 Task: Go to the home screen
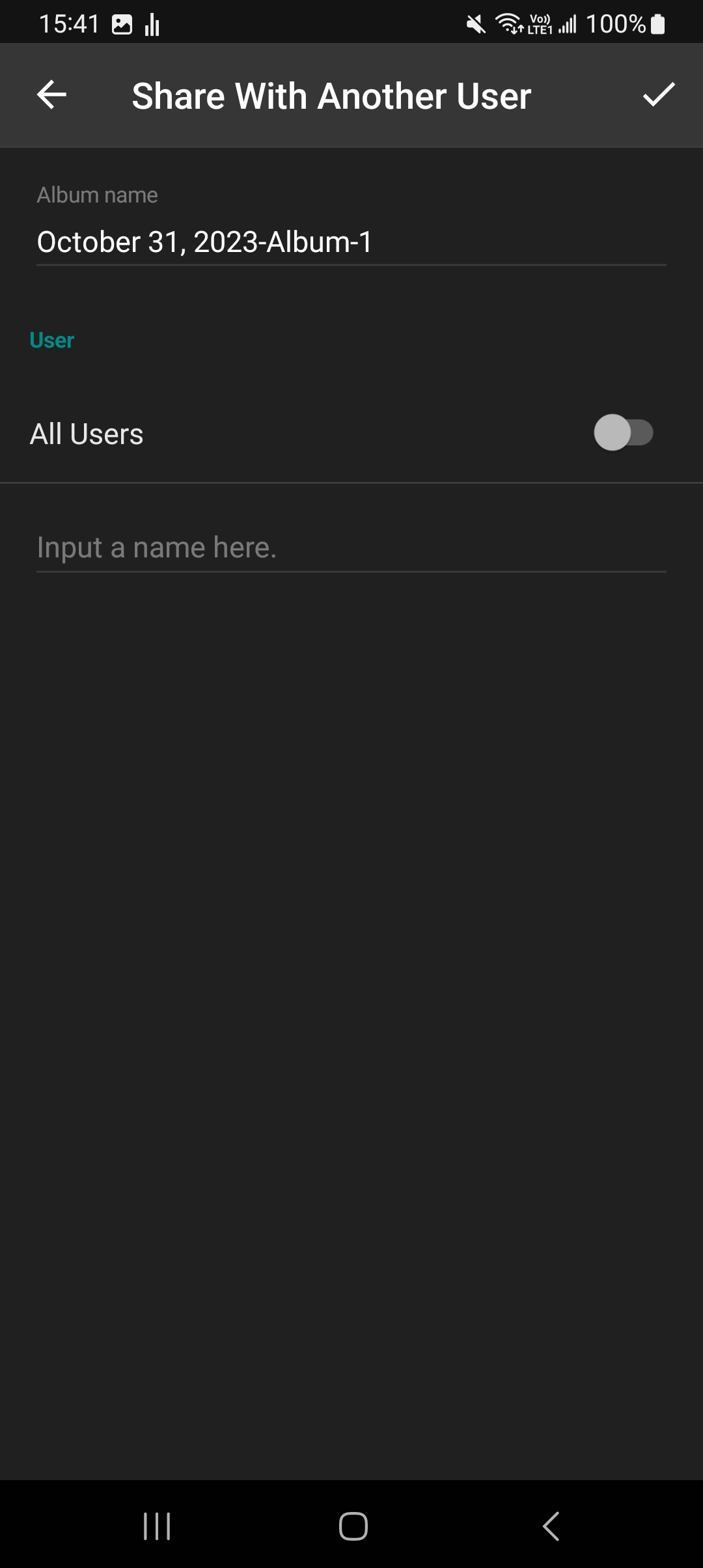pos(353,1526)
